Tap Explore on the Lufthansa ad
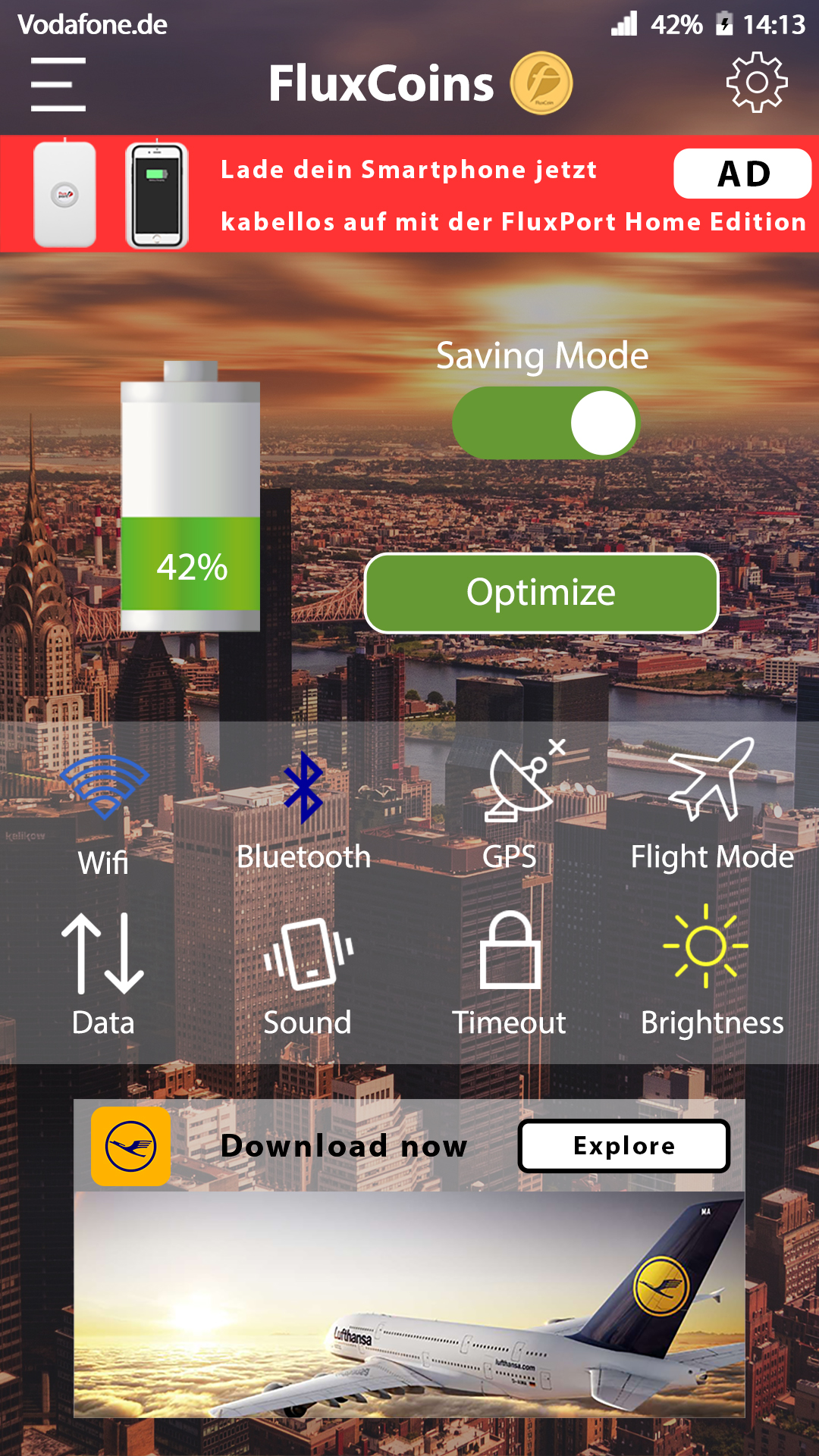The height and width of the screenshot is (1456, 819). [623, 1146]
